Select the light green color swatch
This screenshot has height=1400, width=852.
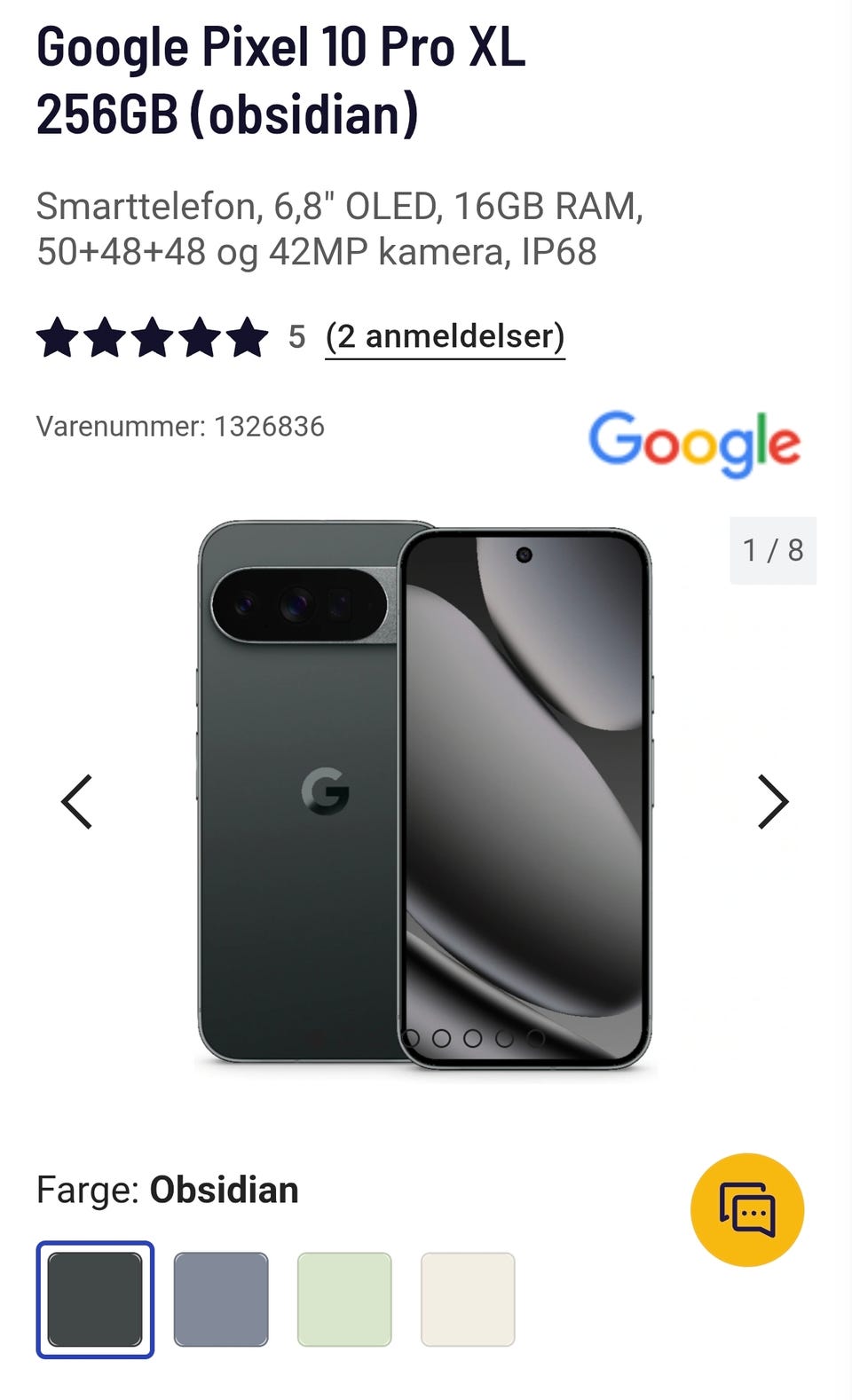click(343, 1299)
